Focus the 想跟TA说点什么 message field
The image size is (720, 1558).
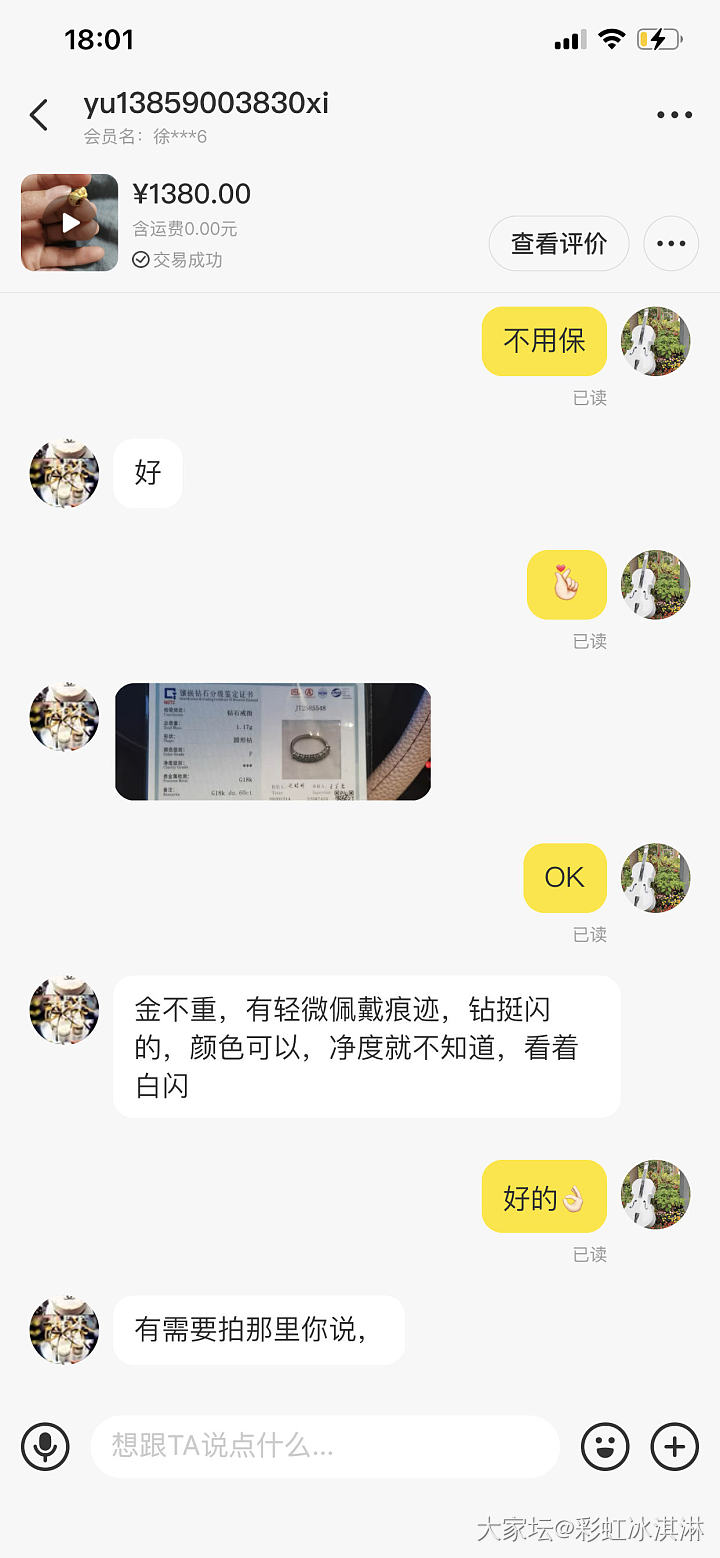324,1446
